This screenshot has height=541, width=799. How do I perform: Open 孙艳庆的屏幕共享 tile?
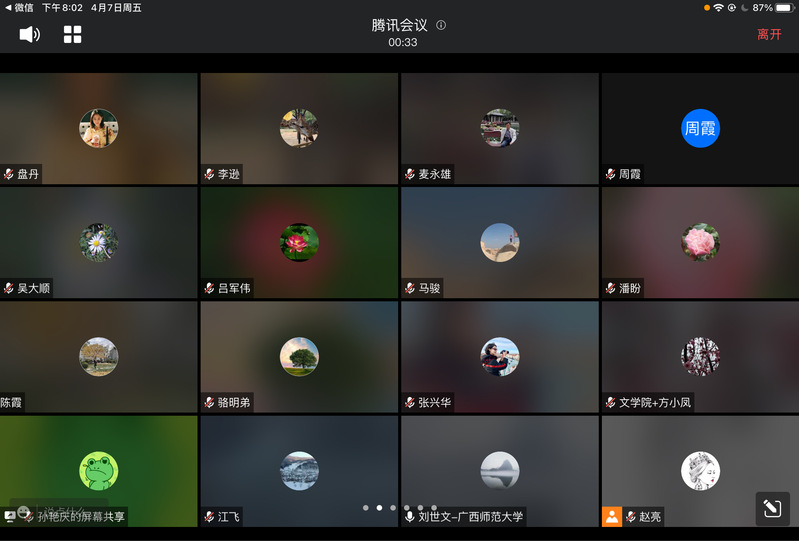pyautogui.click(x=99, y=471)
